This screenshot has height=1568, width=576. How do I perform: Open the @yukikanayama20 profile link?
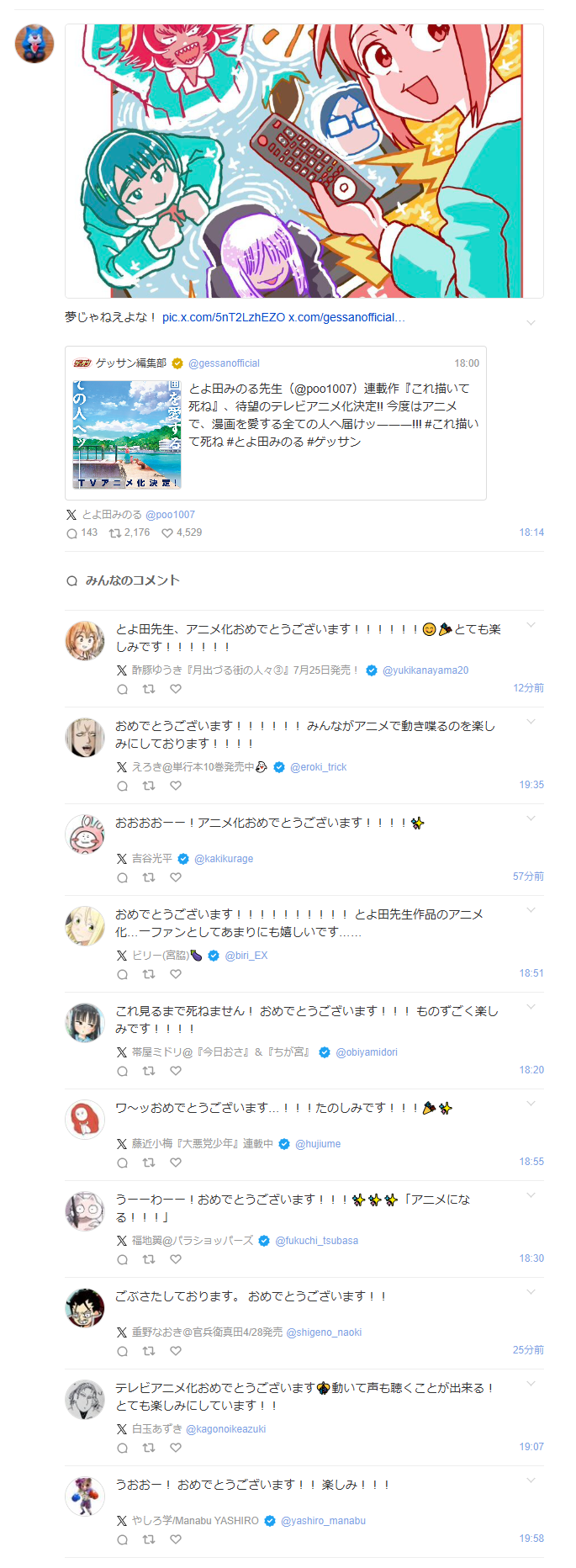tap(425, 670)
